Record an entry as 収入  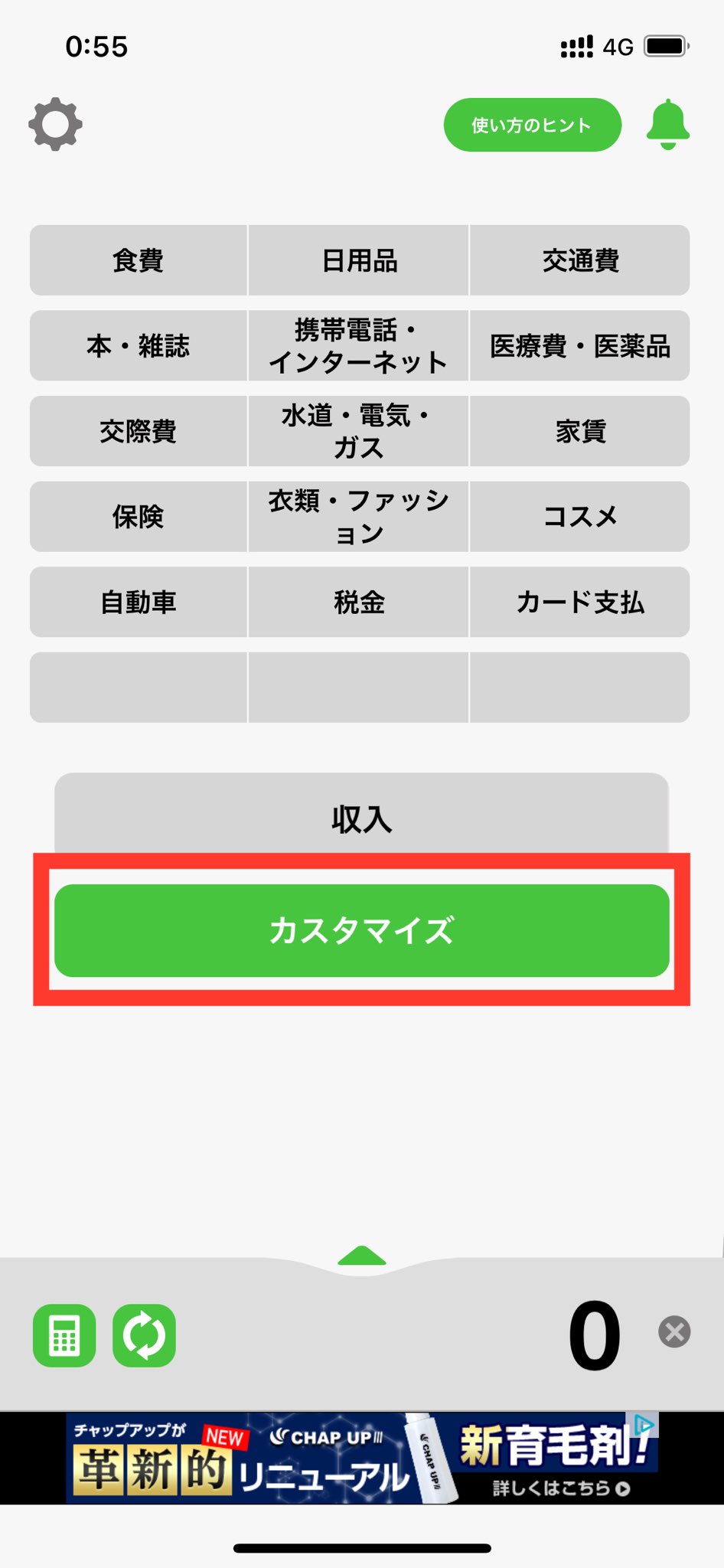click(x=361, y=818)
